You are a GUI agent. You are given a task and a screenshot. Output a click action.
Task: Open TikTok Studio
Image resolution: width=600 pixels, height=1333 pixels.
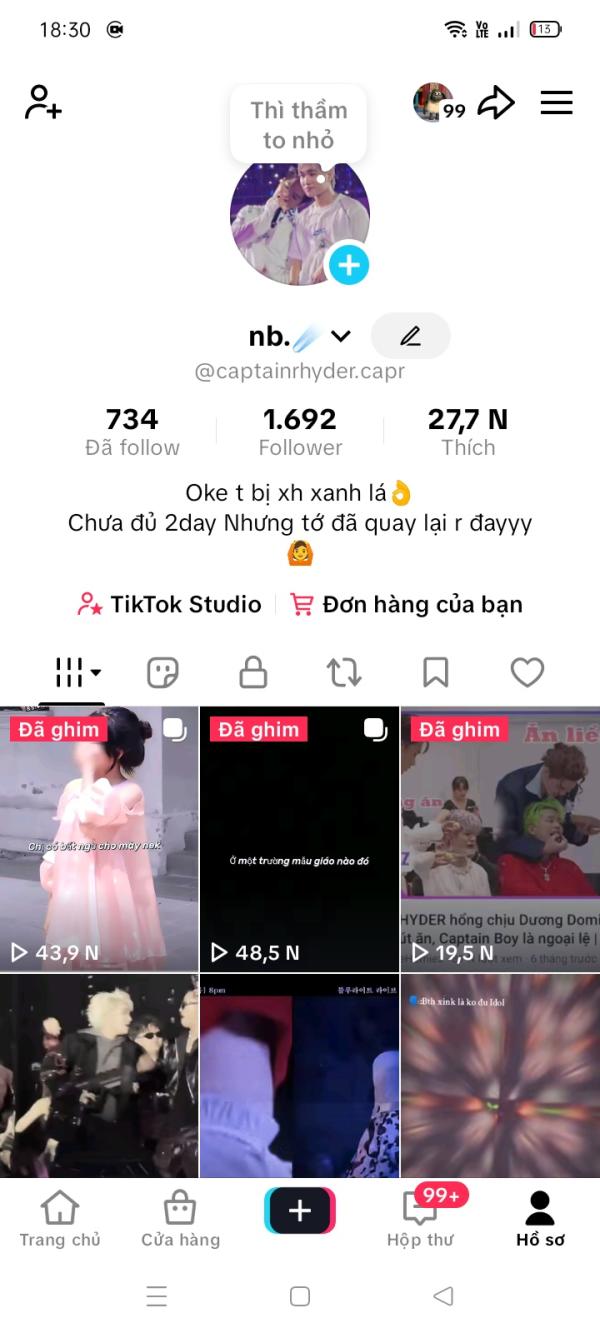click(x=170, y=604)
